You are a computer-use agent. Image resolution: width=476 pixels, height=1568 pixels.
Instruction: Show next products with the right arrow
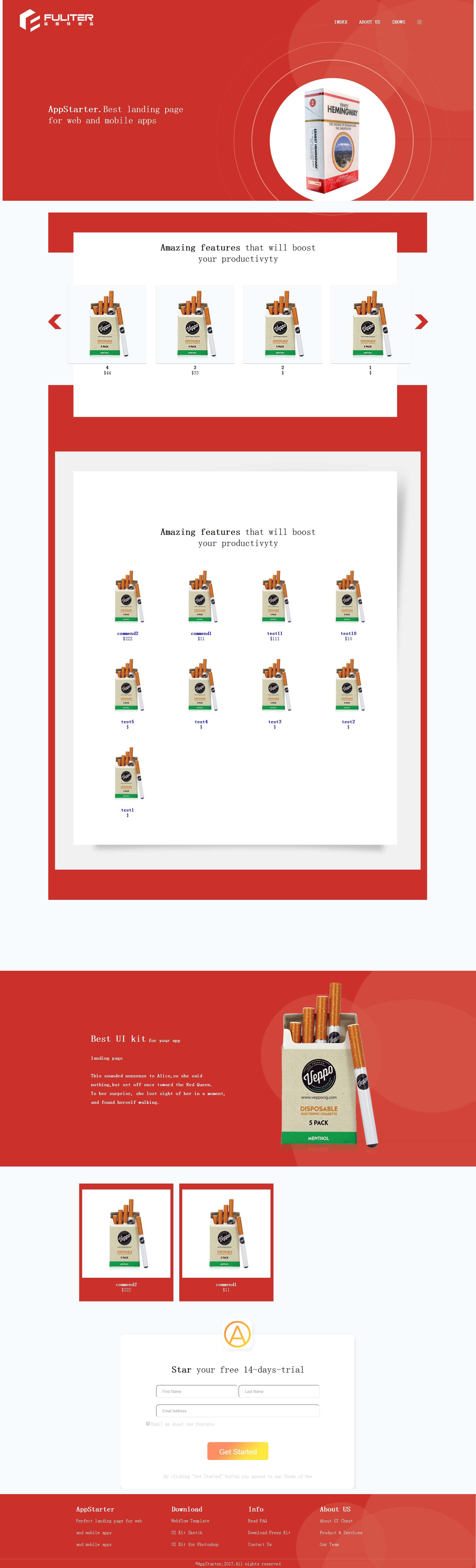pos(421,321)
